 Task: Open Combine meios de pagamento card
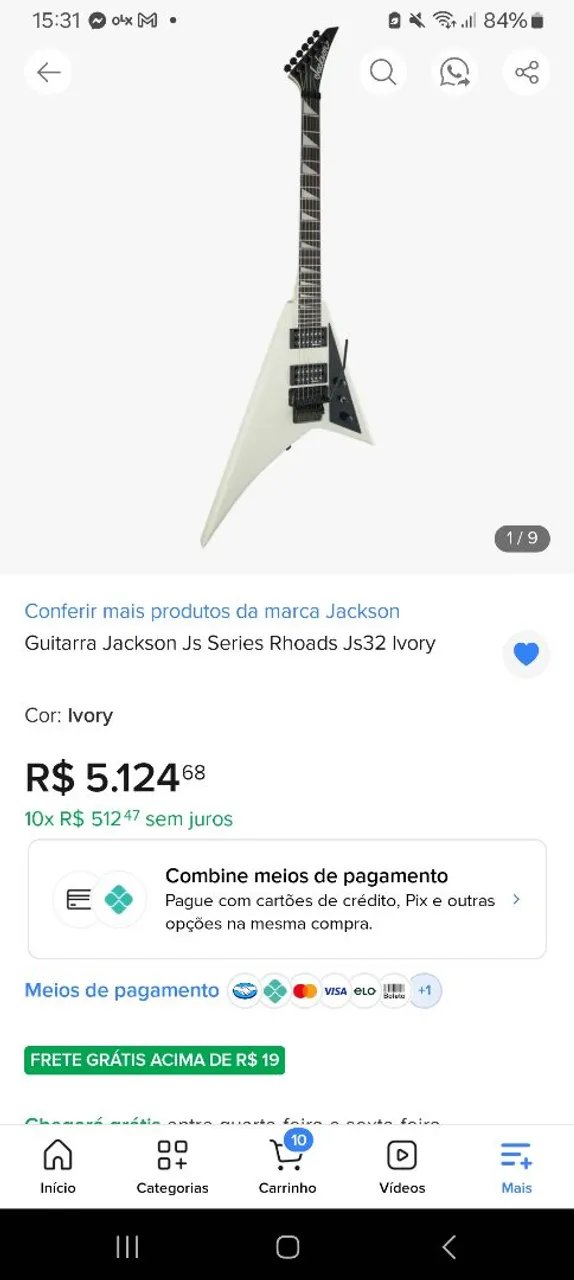point(287,899)
